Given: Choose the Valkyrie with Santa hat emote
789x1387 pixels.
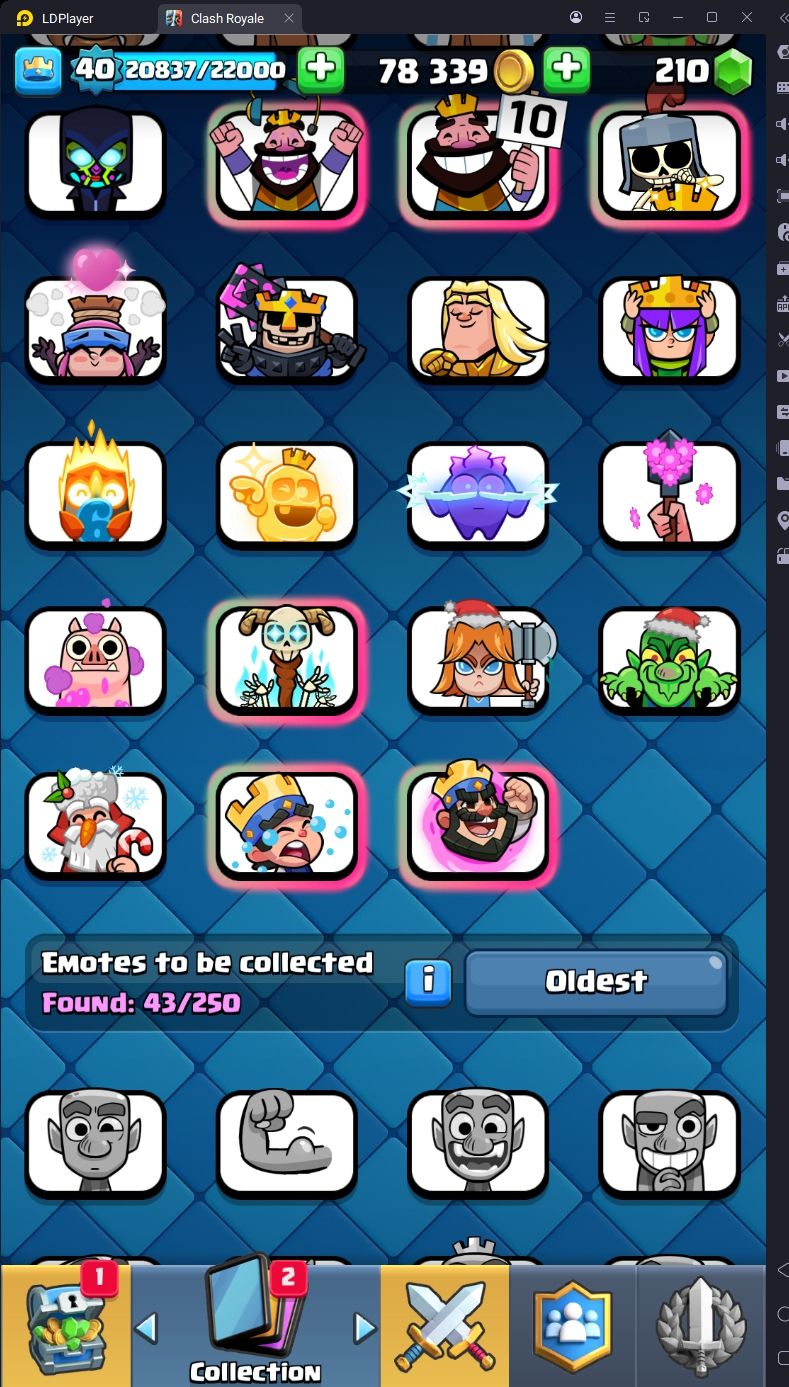Looking at the screenshot, I should 479,660.
